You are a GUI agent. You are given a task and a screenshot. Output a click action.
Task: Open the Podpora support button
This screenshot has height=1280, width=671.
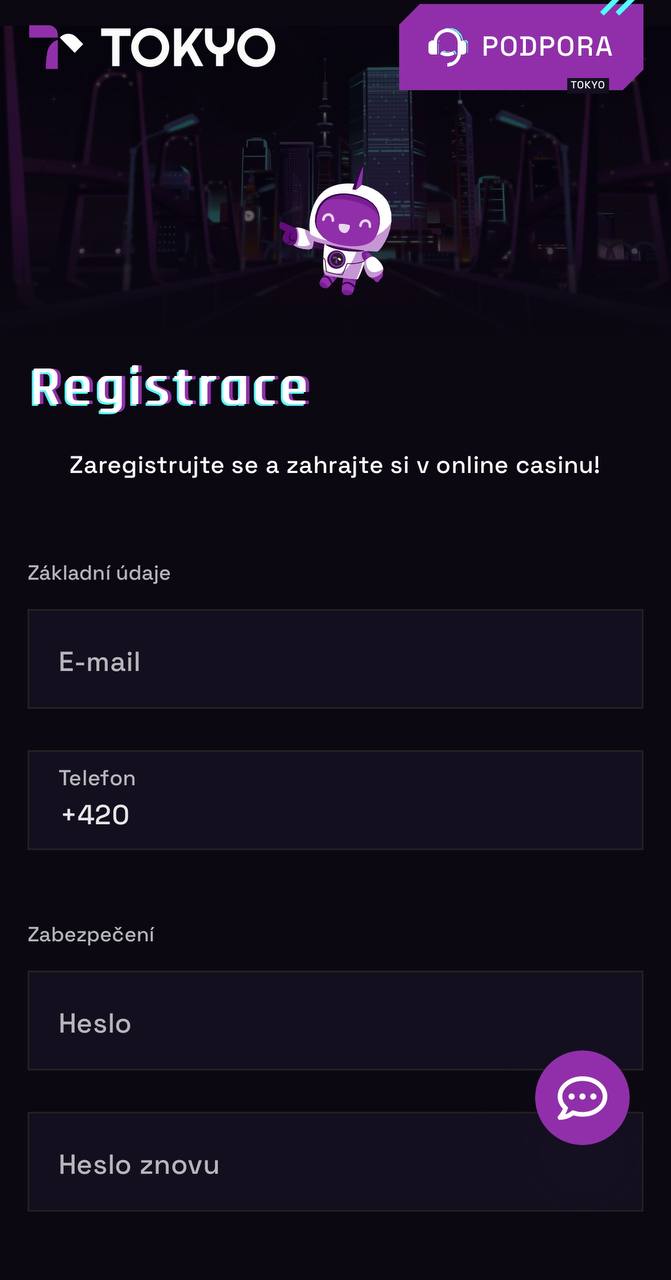520,46
